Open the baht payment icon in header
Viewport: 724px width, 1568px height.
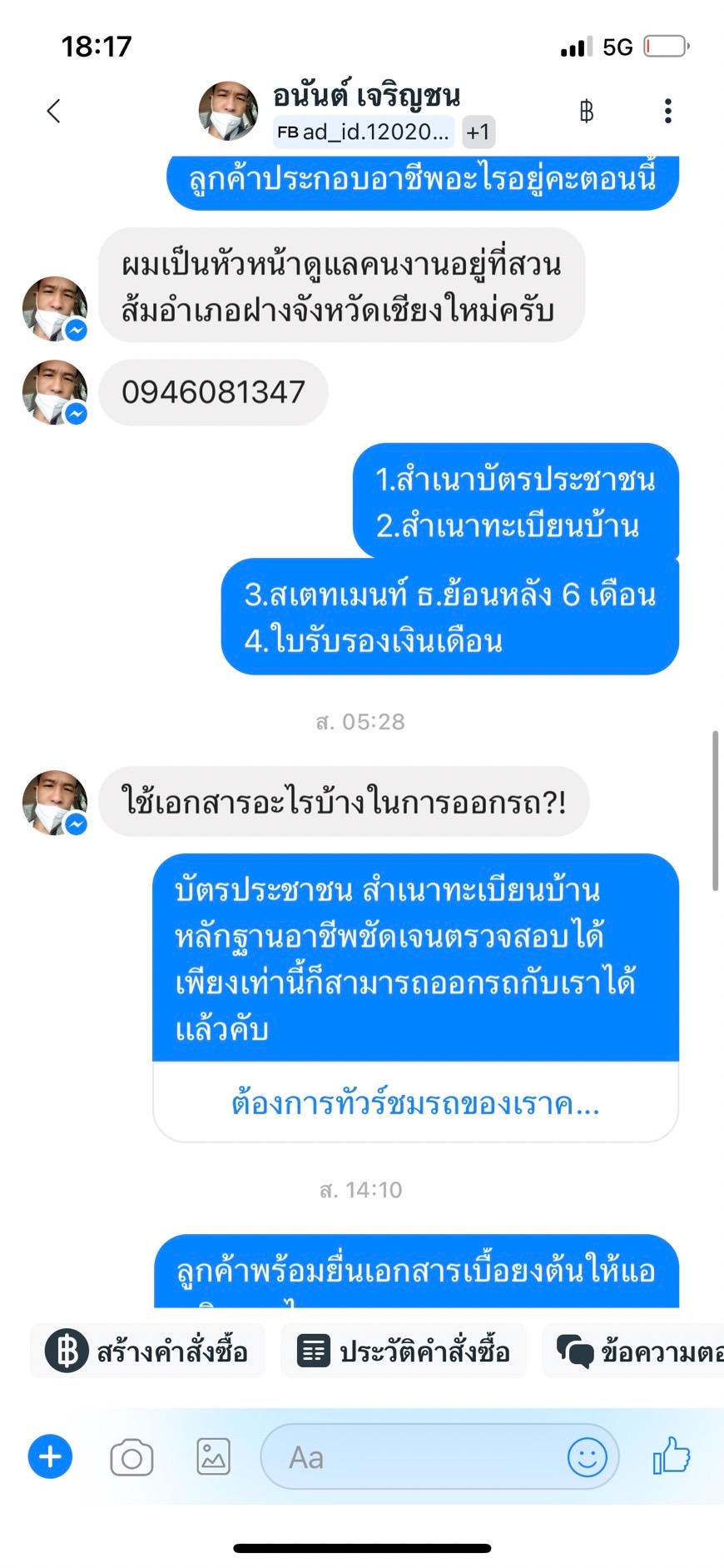586,111
